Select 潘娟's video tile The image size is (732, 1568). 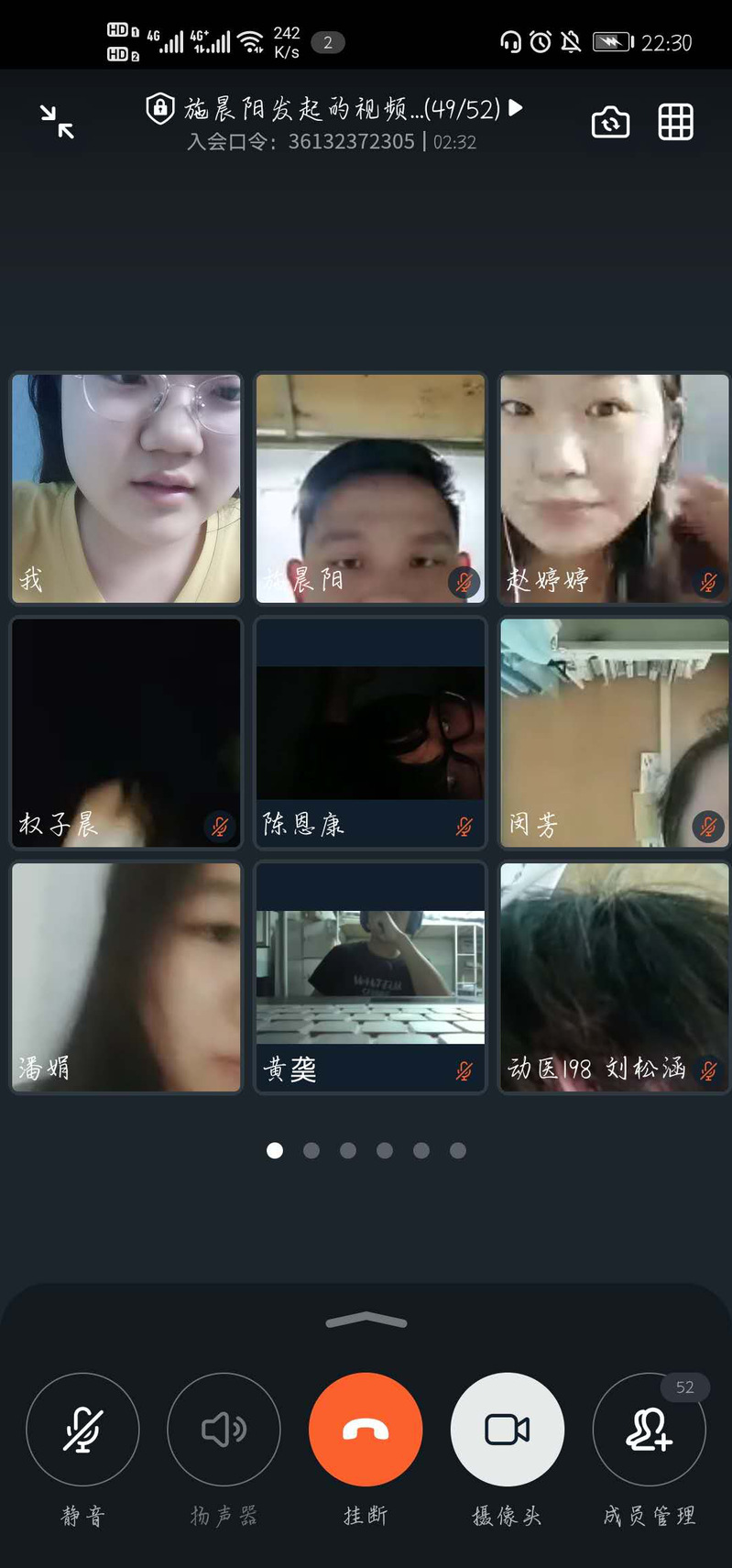click(126, 977)
